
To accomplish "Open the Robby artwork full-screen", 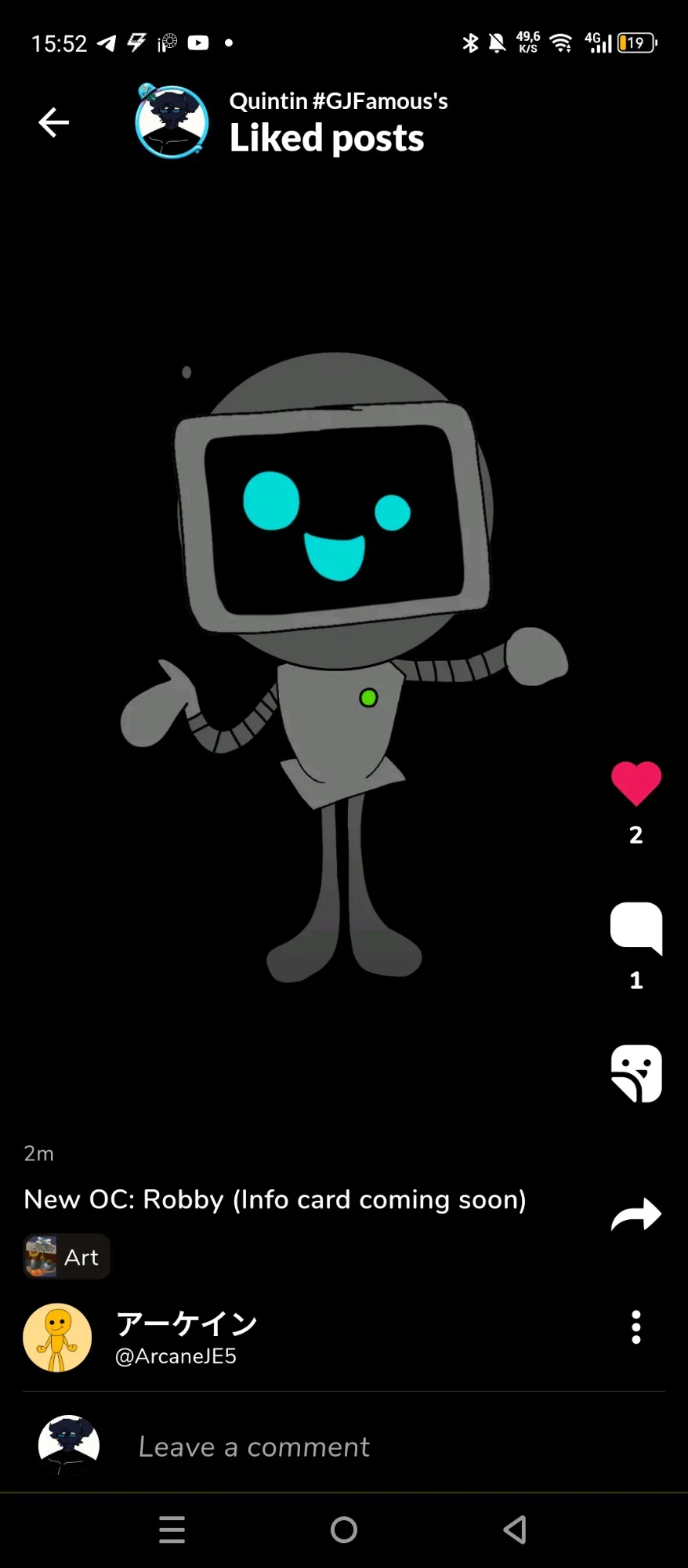I will 343,666.
